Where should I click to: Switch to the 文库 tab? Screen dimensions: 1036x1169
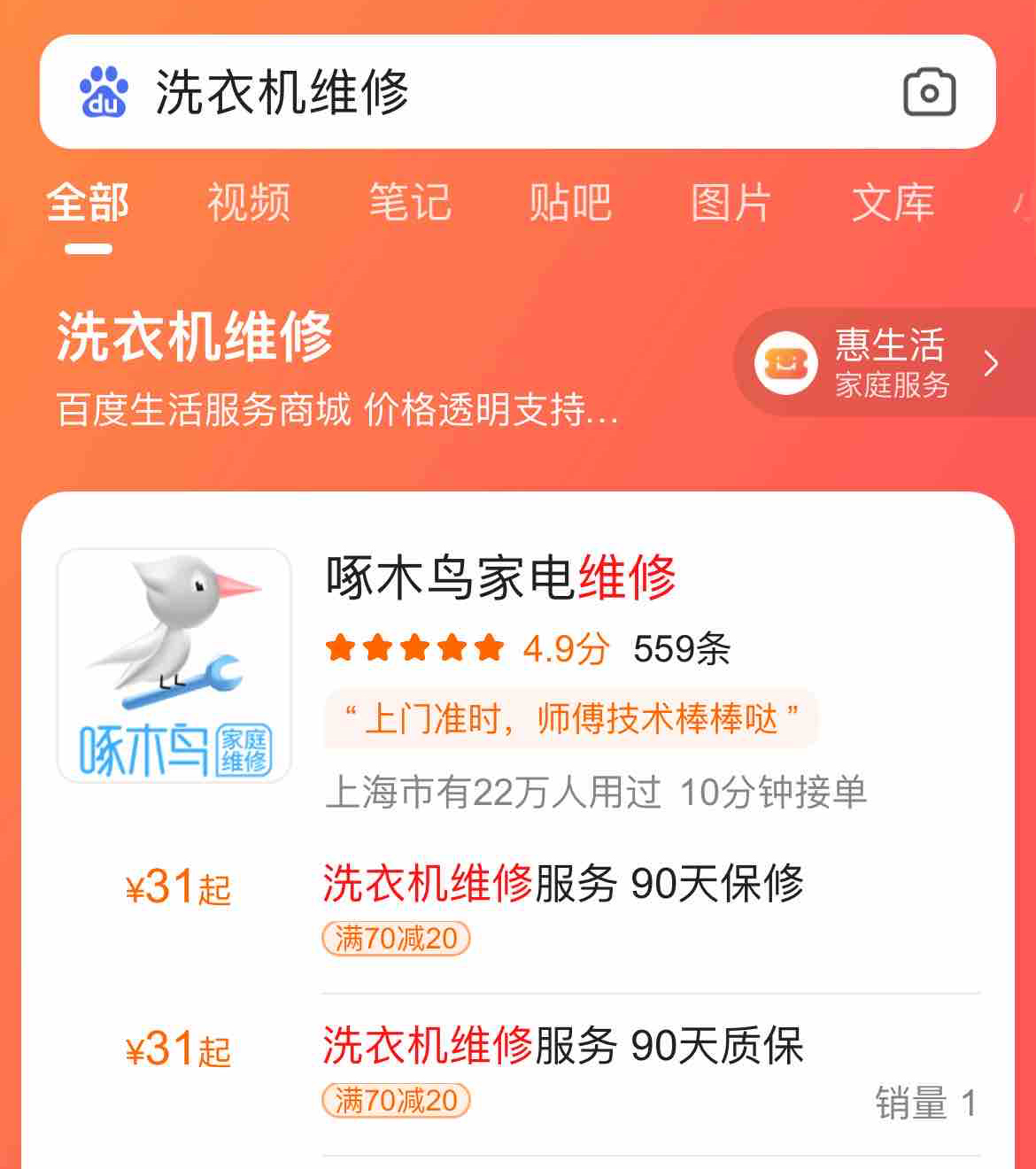(x=893, y=204)
